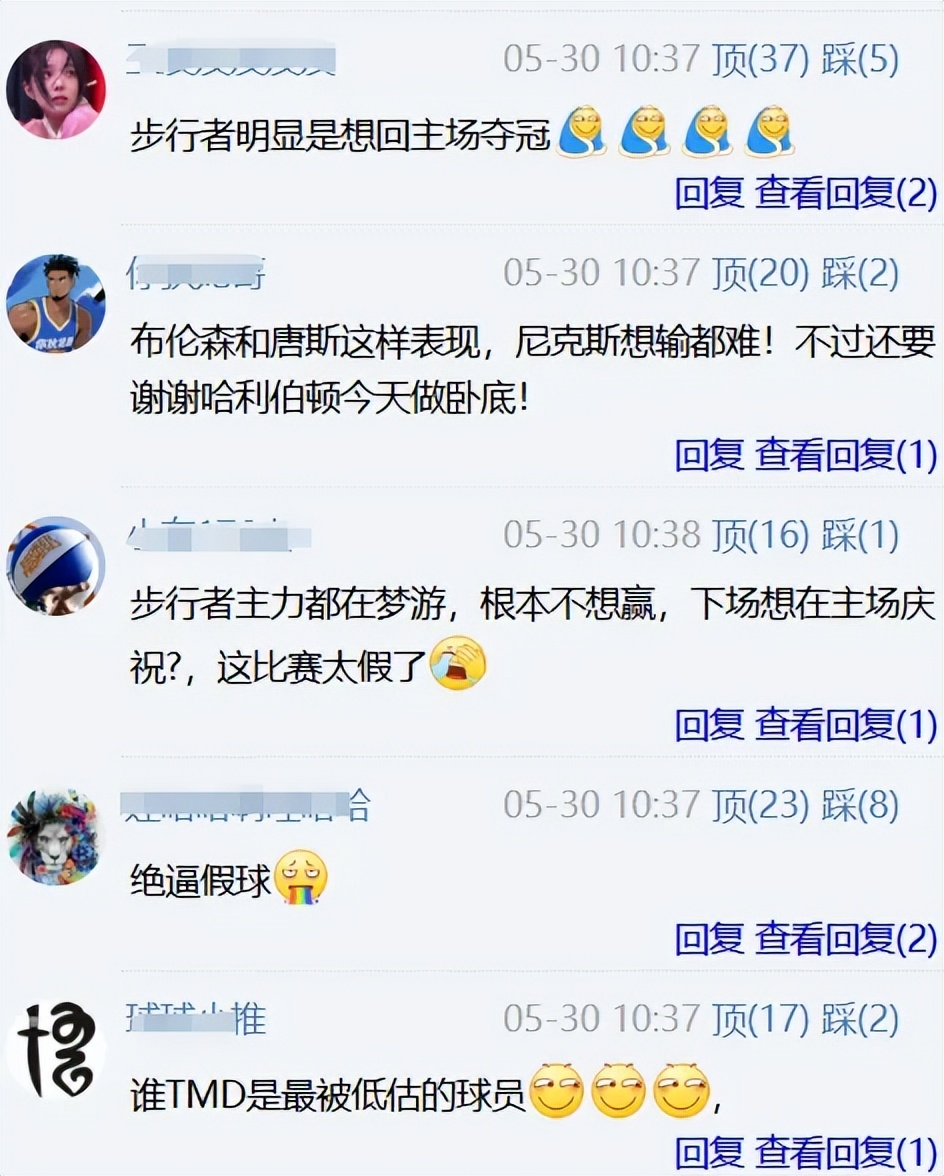Downvote the comment with 踩(5)
Screen dimensions: 944x1176
(860, 61)
